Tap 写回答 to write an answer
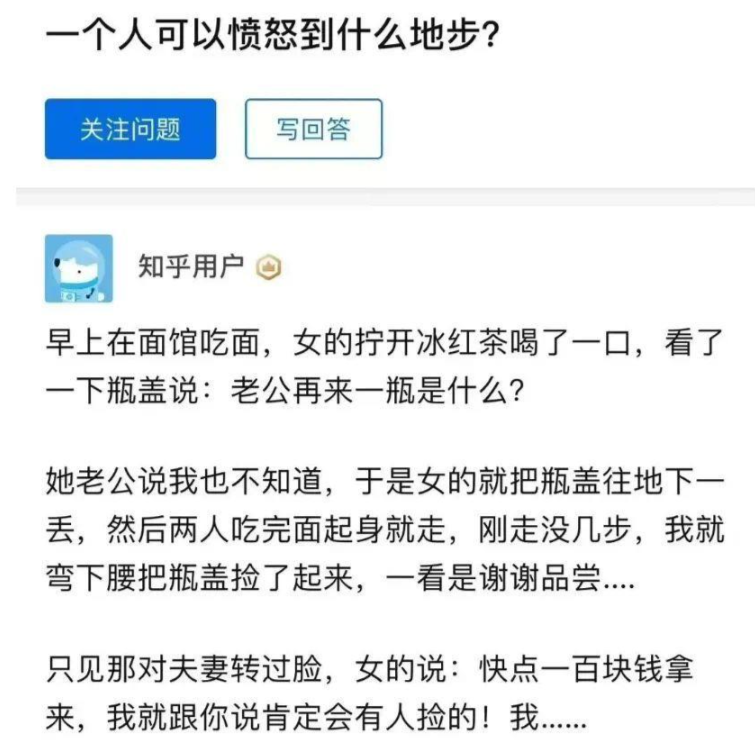Viewport: 755px width, 753px height. tap(313, 129)
